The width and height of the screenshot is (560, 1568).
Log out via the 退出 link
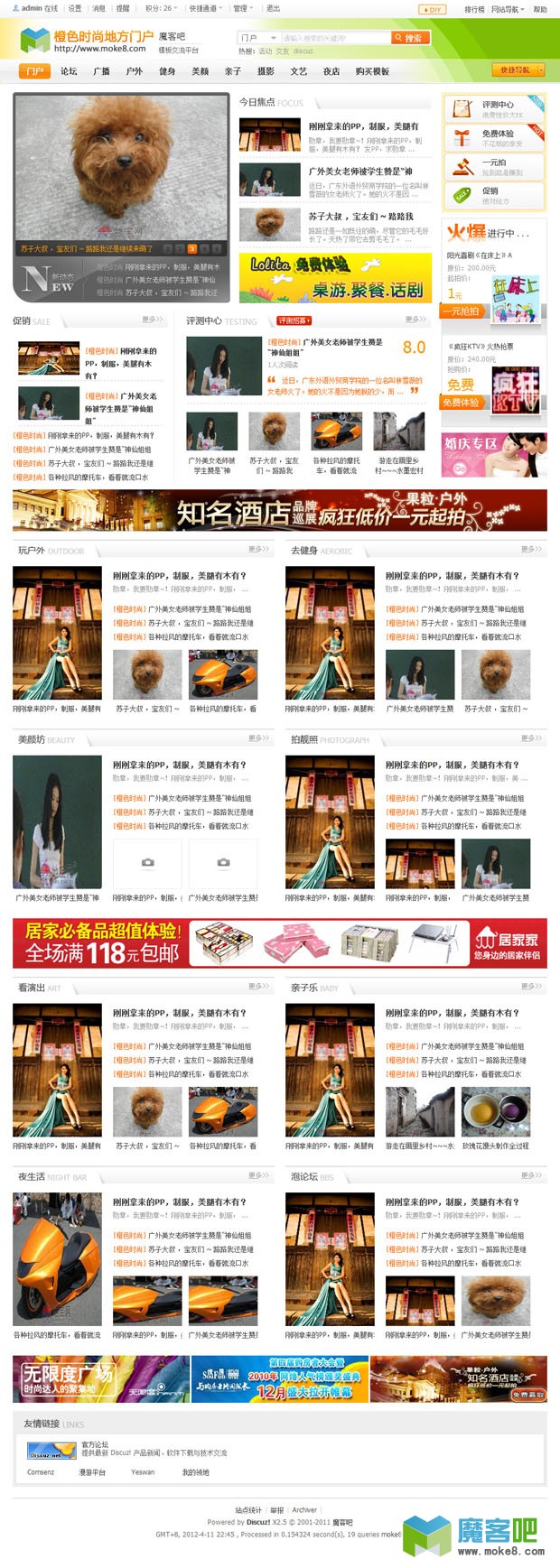click(x=273, y=8)
